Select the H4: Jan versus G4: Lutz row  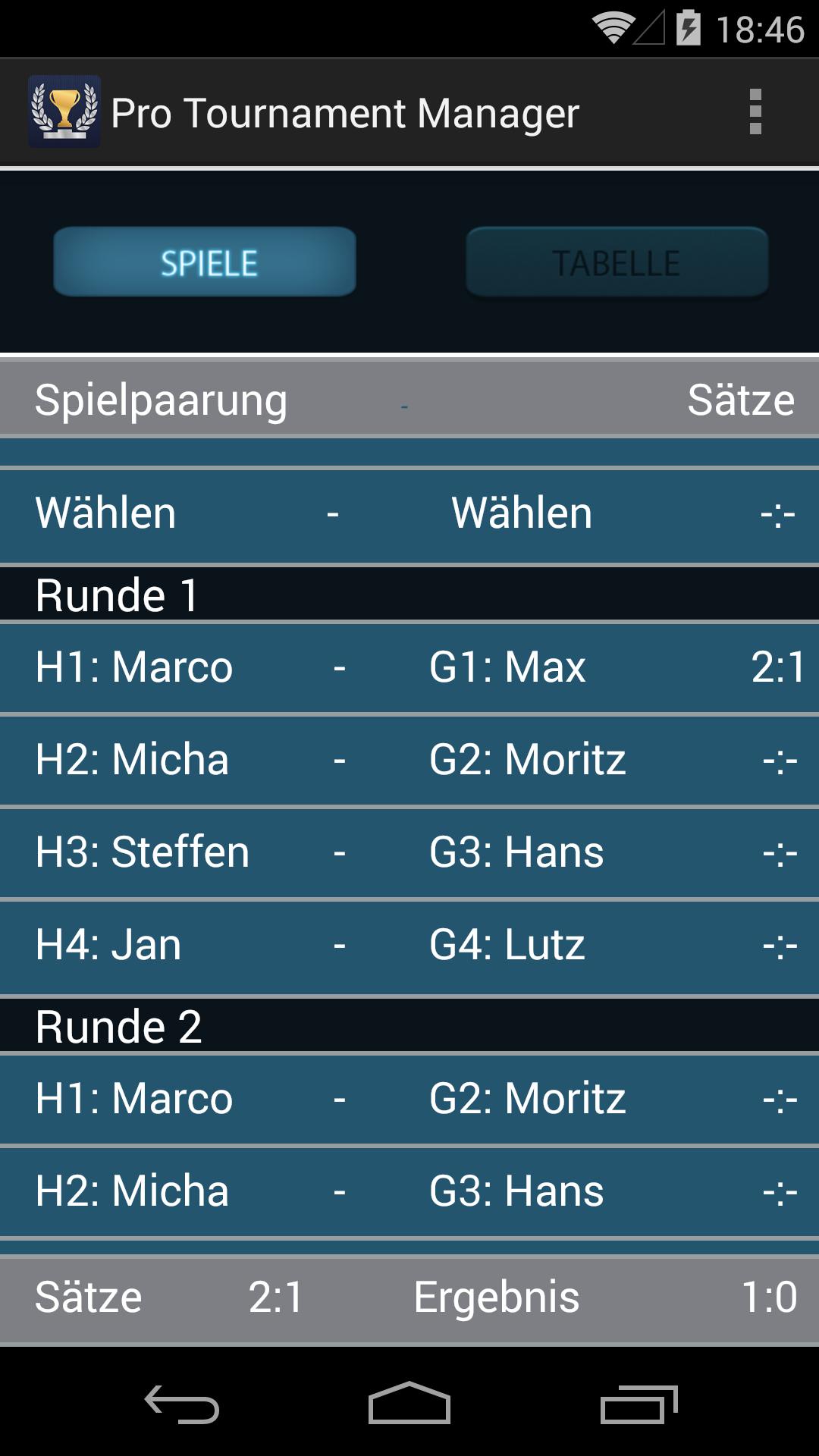pyautogui.click(x=409, y=945)
